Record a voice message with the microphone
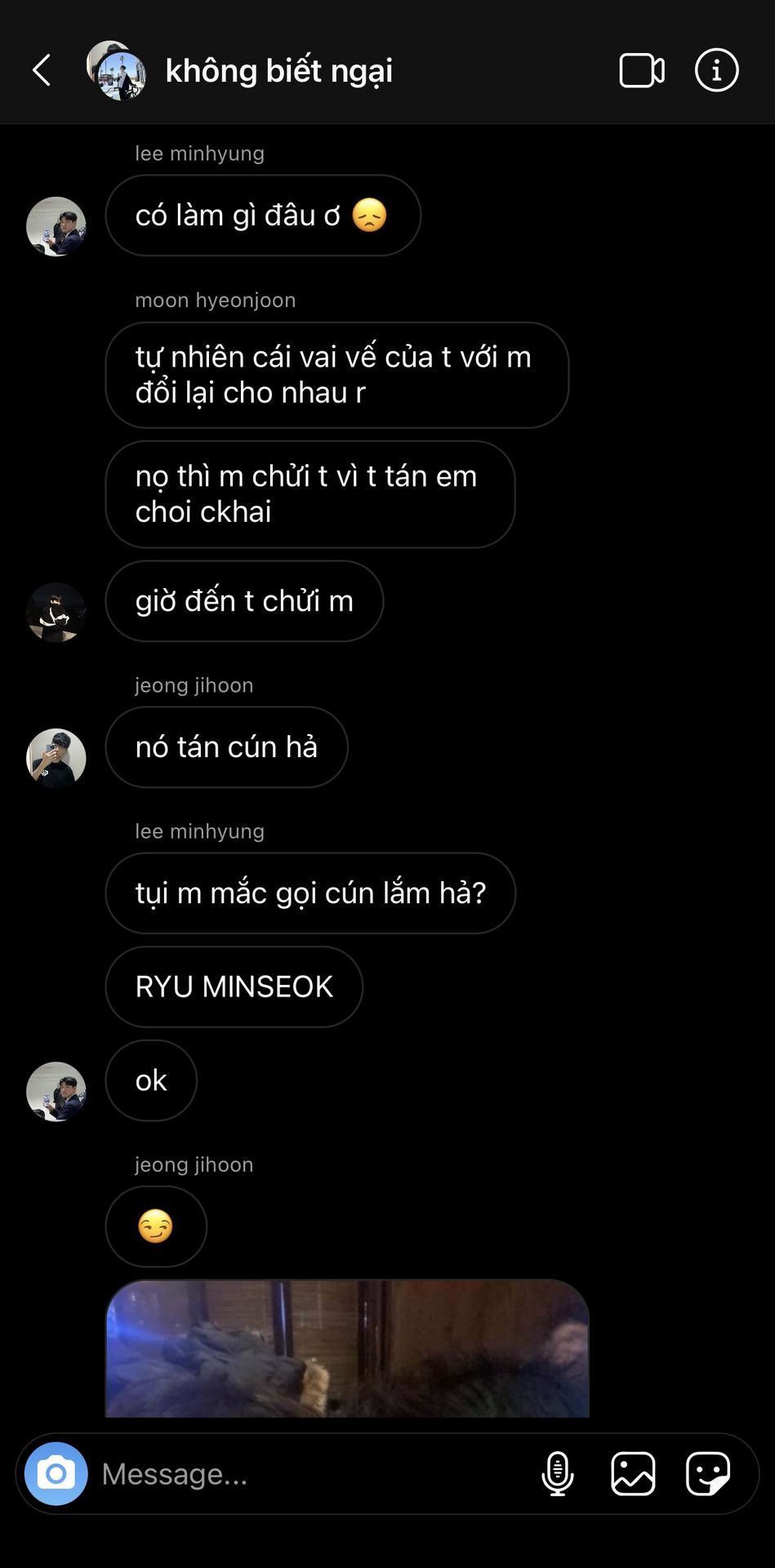 558,1473
